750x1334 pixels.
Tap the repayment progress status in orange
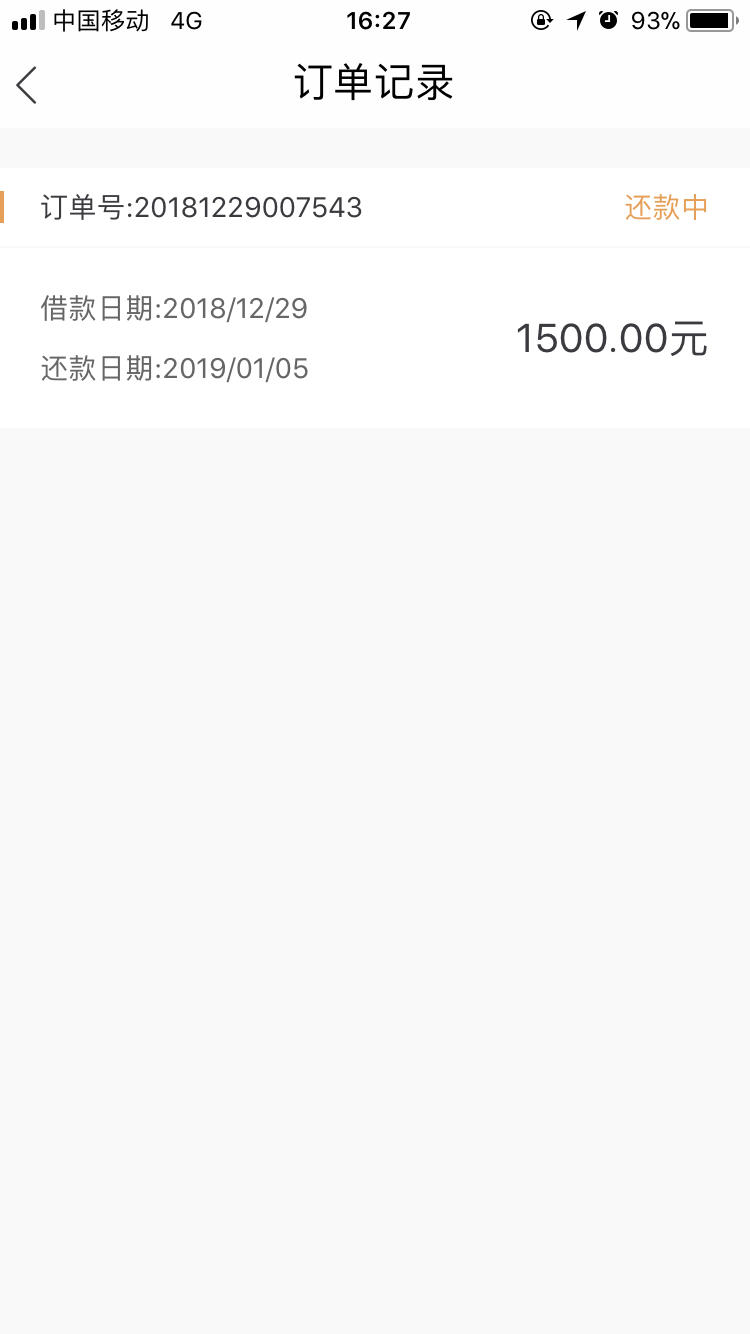point(664,207)
